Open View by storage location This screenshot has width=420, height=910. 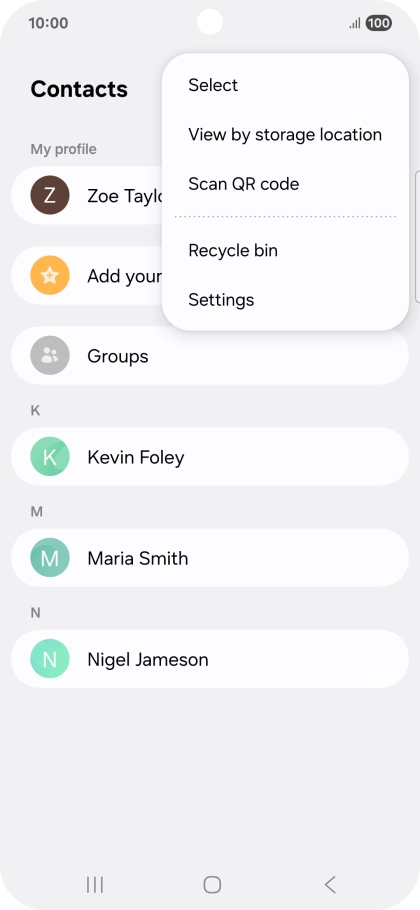[285, 135]
